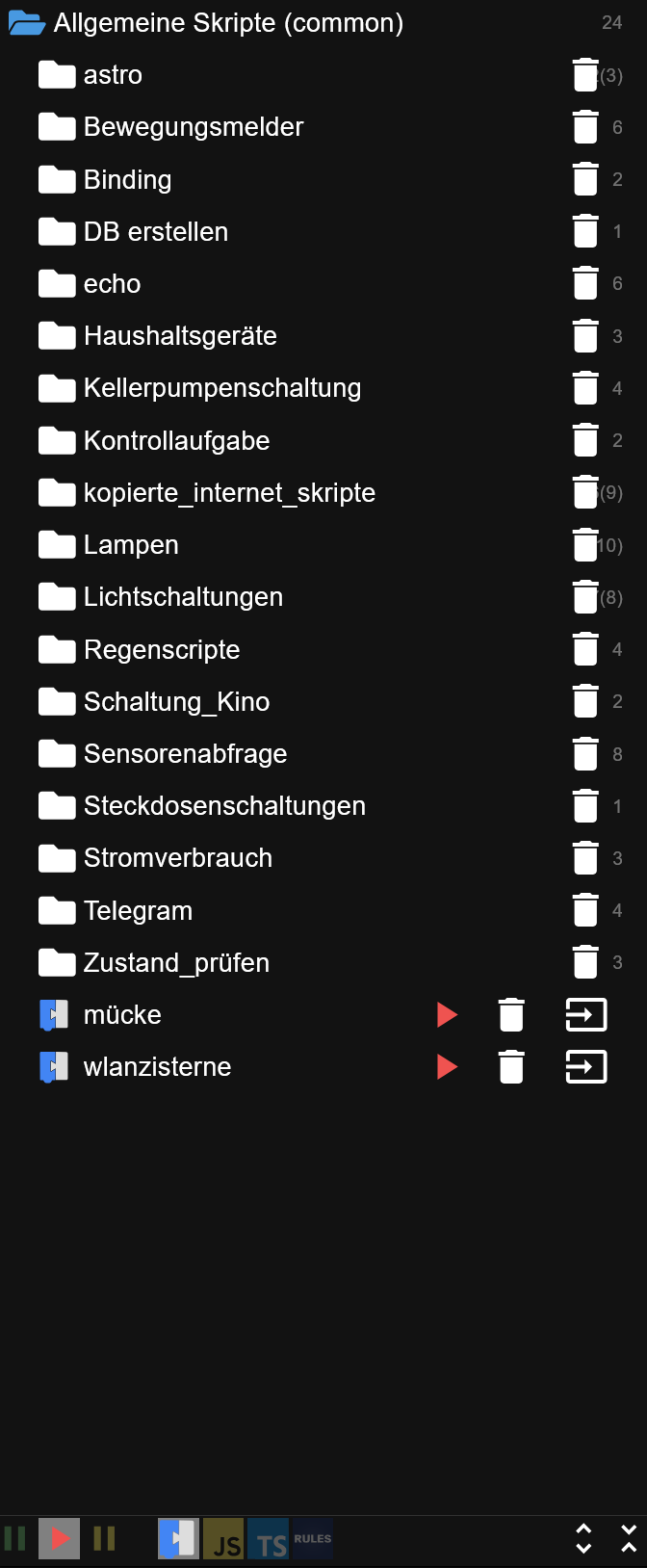647x1568 pixels.
Task: Expand the kopierte_internet_skripte folder
Action: click(x=229, y=493)
